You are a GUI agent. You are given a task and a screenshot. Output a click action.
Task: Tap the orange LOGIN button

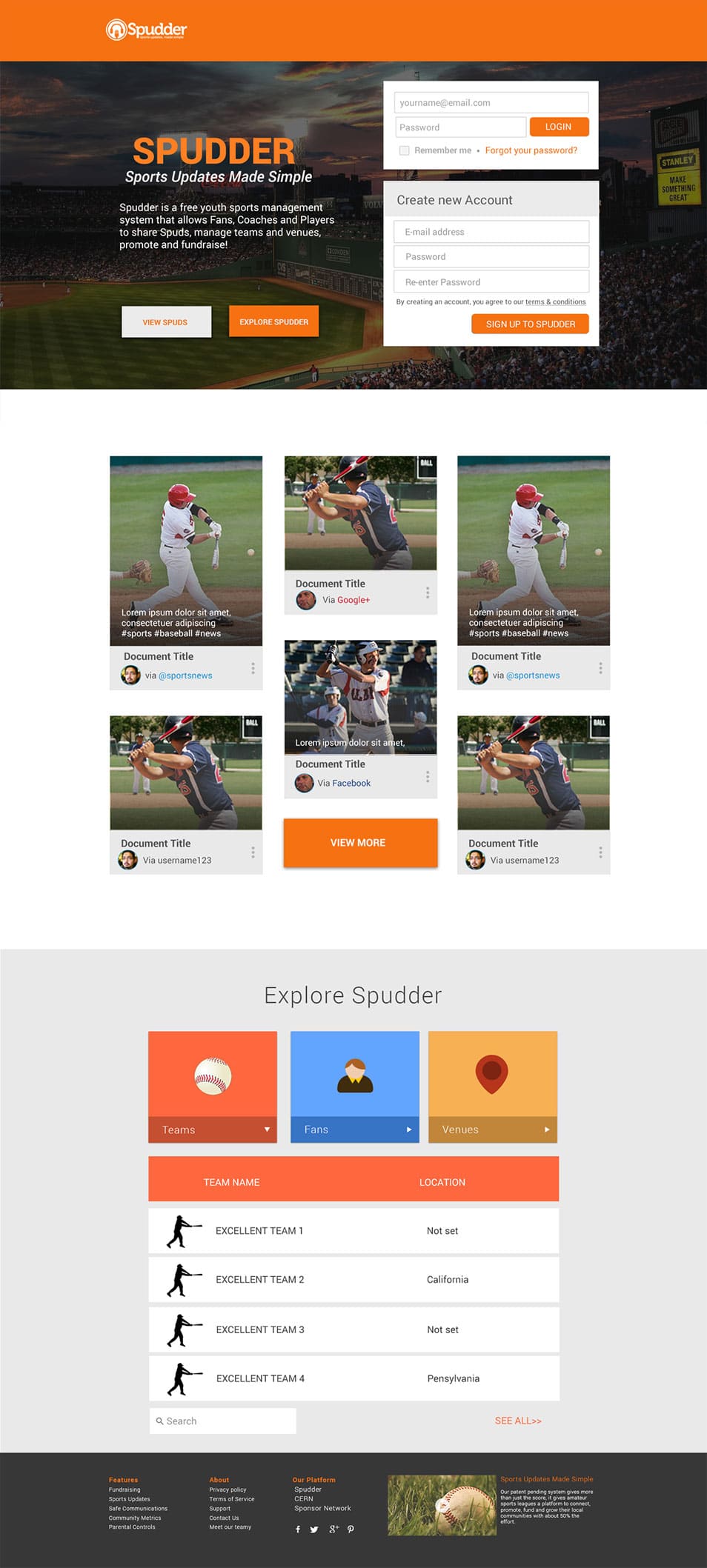coord(559,127)
